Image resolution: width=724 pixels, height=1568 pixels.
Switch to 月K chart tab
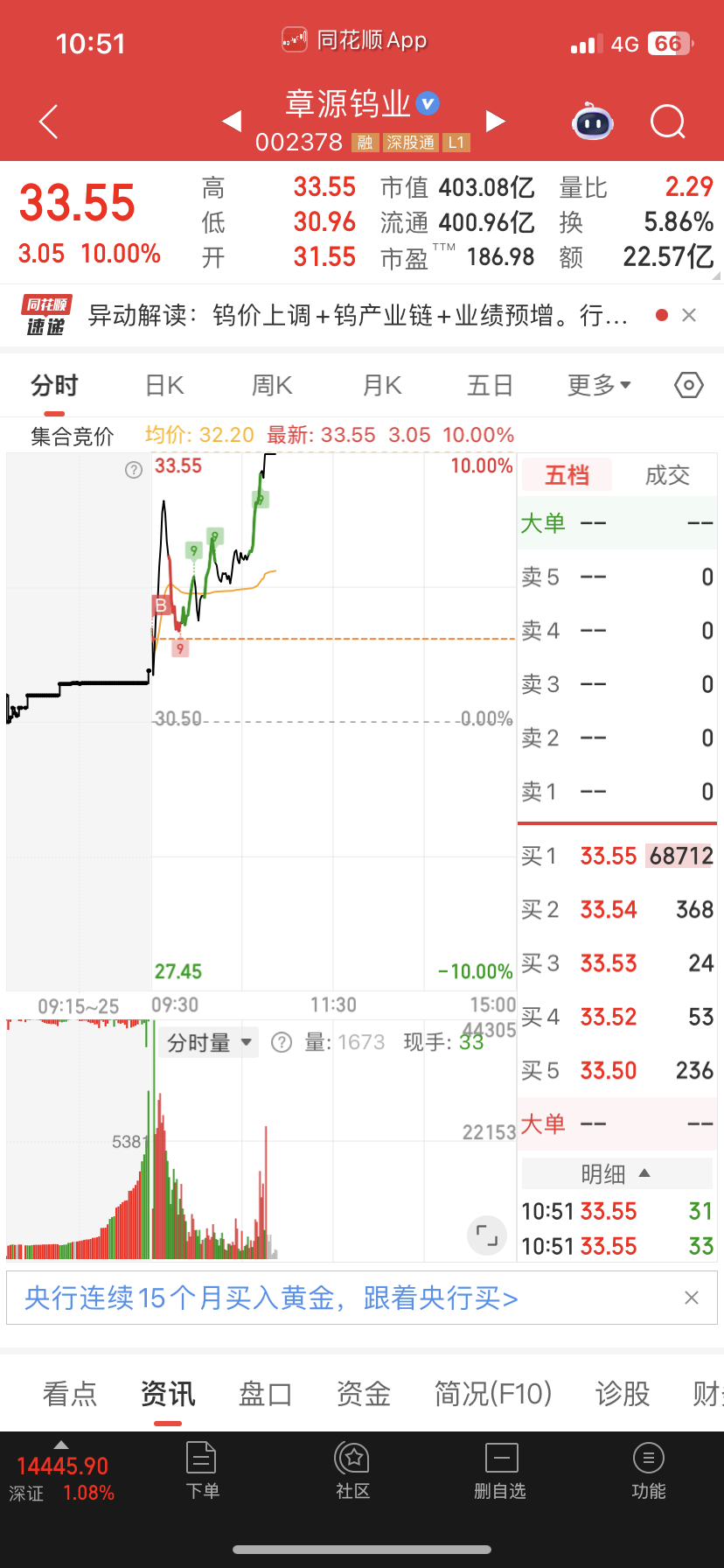tap(382, 385)
